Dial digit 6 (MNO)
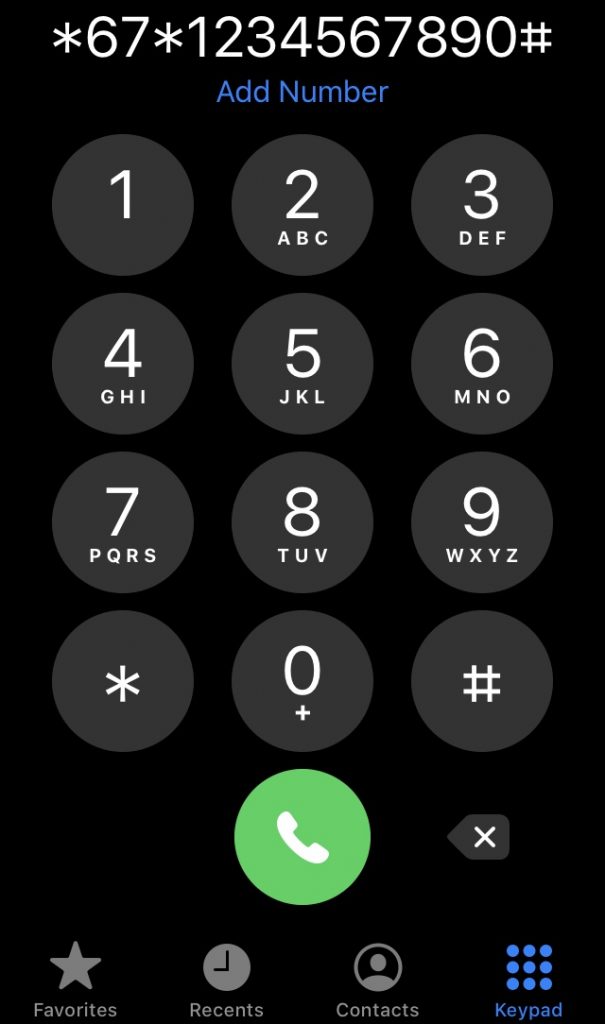Image resolution: width=605 pixels, height=1024 pixels. (x=482, y=364)
